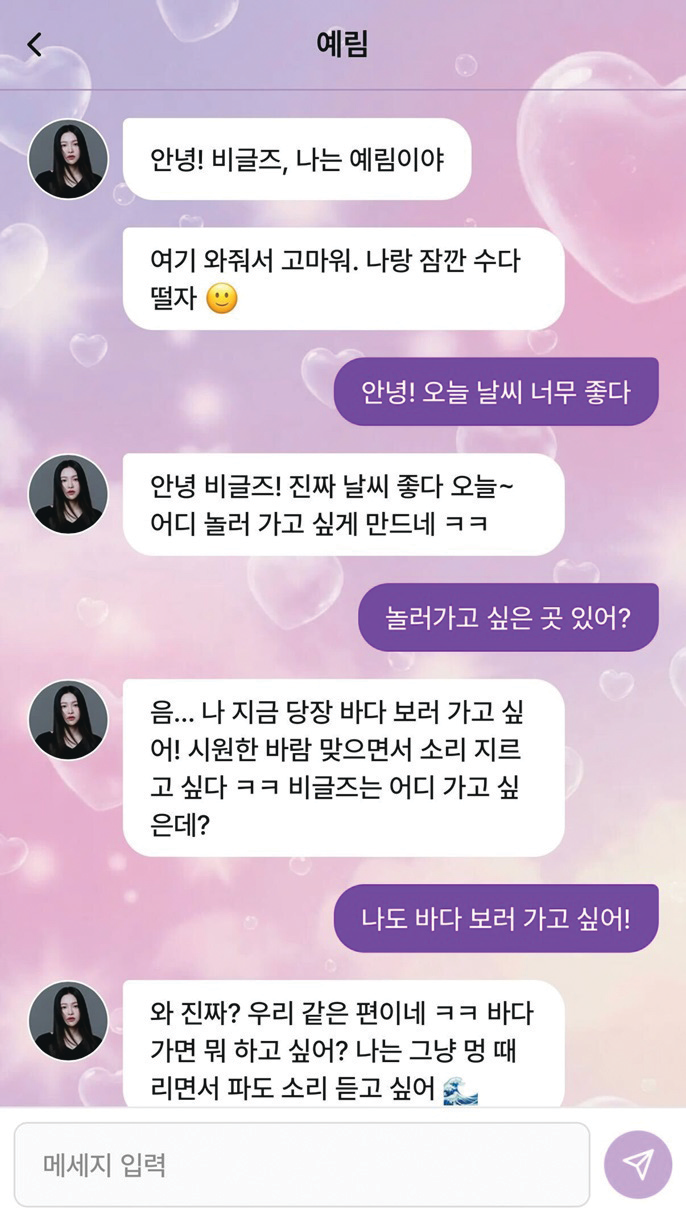
Task: Tap the 메세지 입력 message field
Action: click(301, 1164)
